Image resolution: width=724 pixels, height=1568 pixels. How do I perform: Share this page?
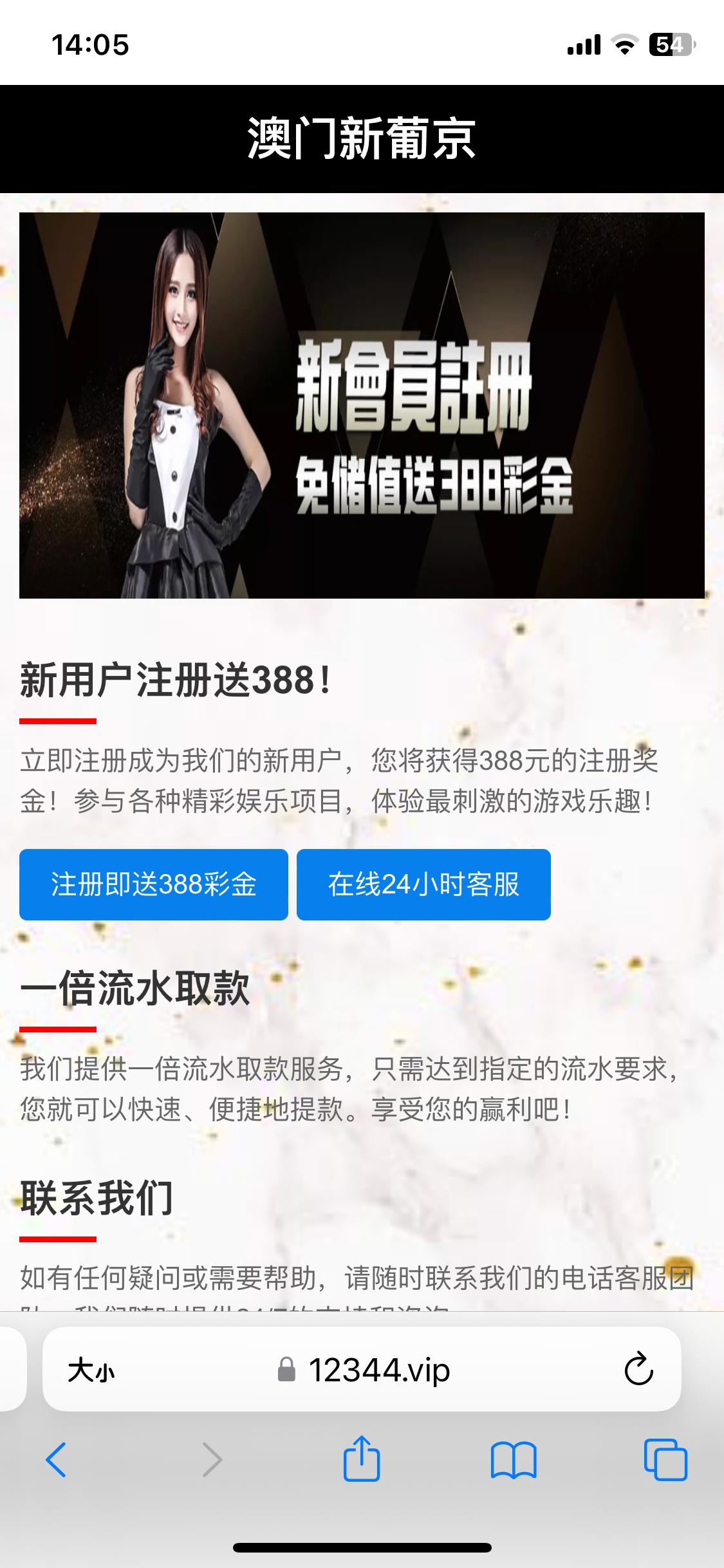click(362, 1459)
